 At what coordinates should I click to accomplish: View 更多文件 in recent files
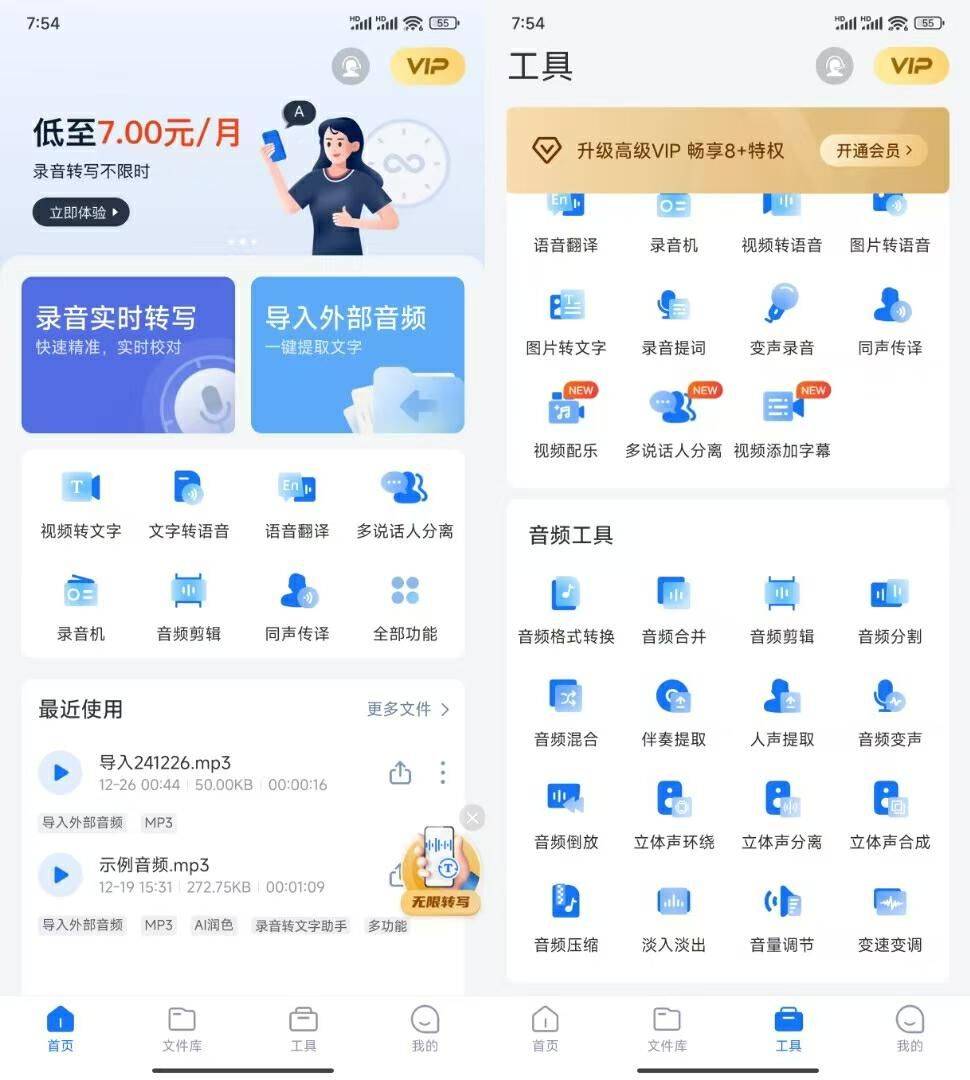coord(408,709)
